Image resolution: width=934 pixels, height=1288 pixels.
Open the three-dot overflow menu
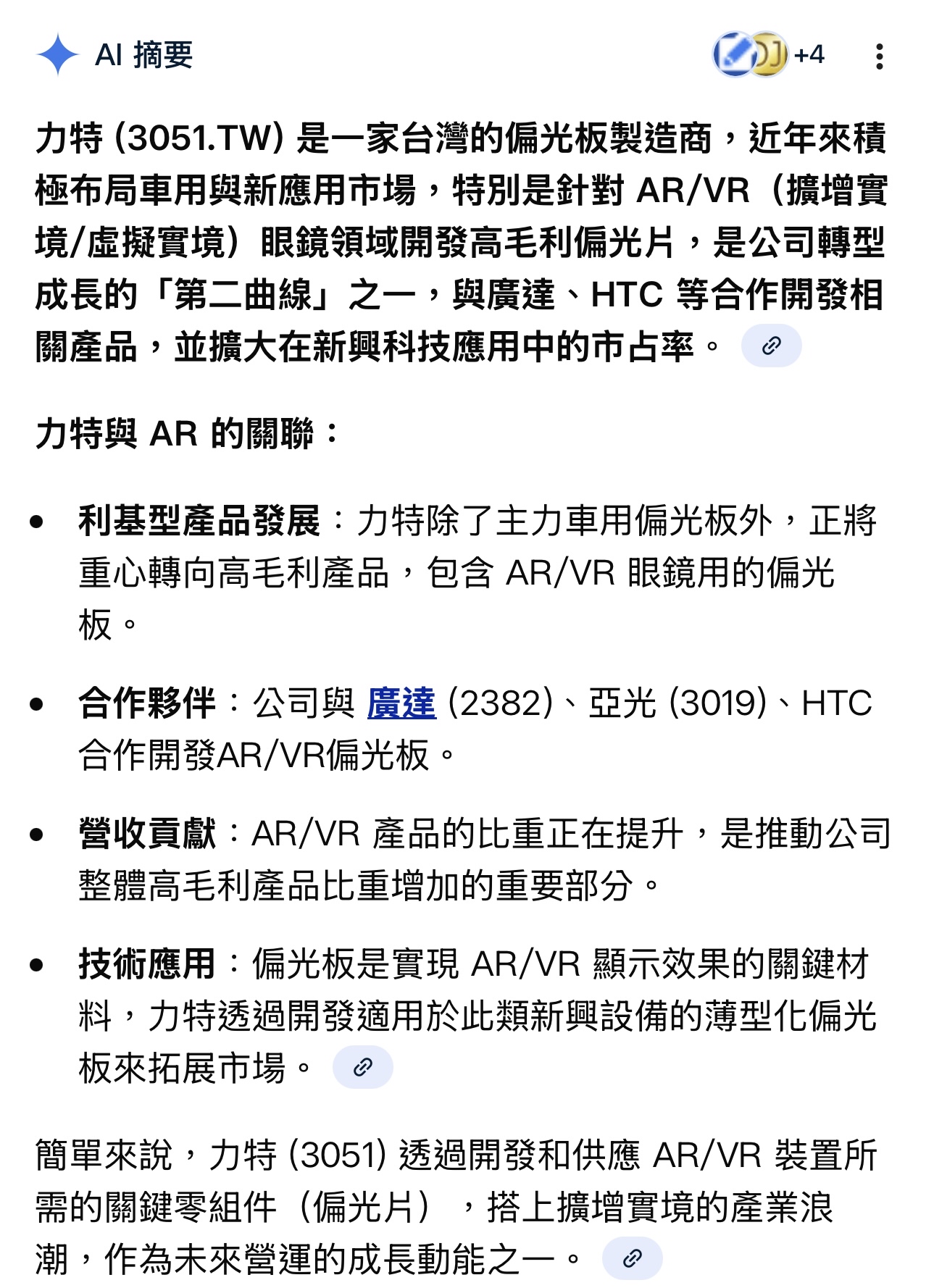(x=879, y=56)
